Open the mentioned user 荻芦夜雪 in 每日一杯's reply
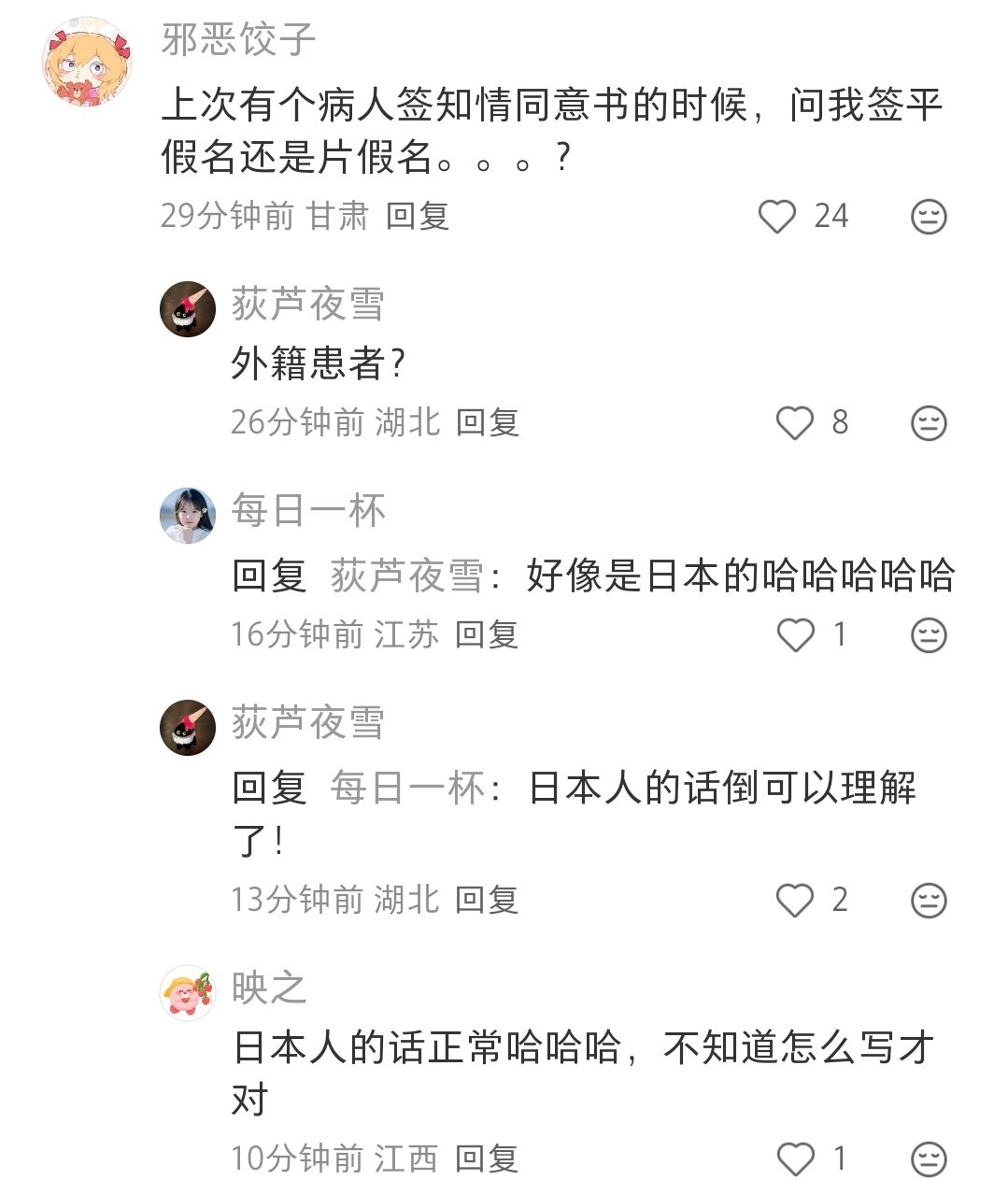1008x1194 pixels. coord(406,576)
